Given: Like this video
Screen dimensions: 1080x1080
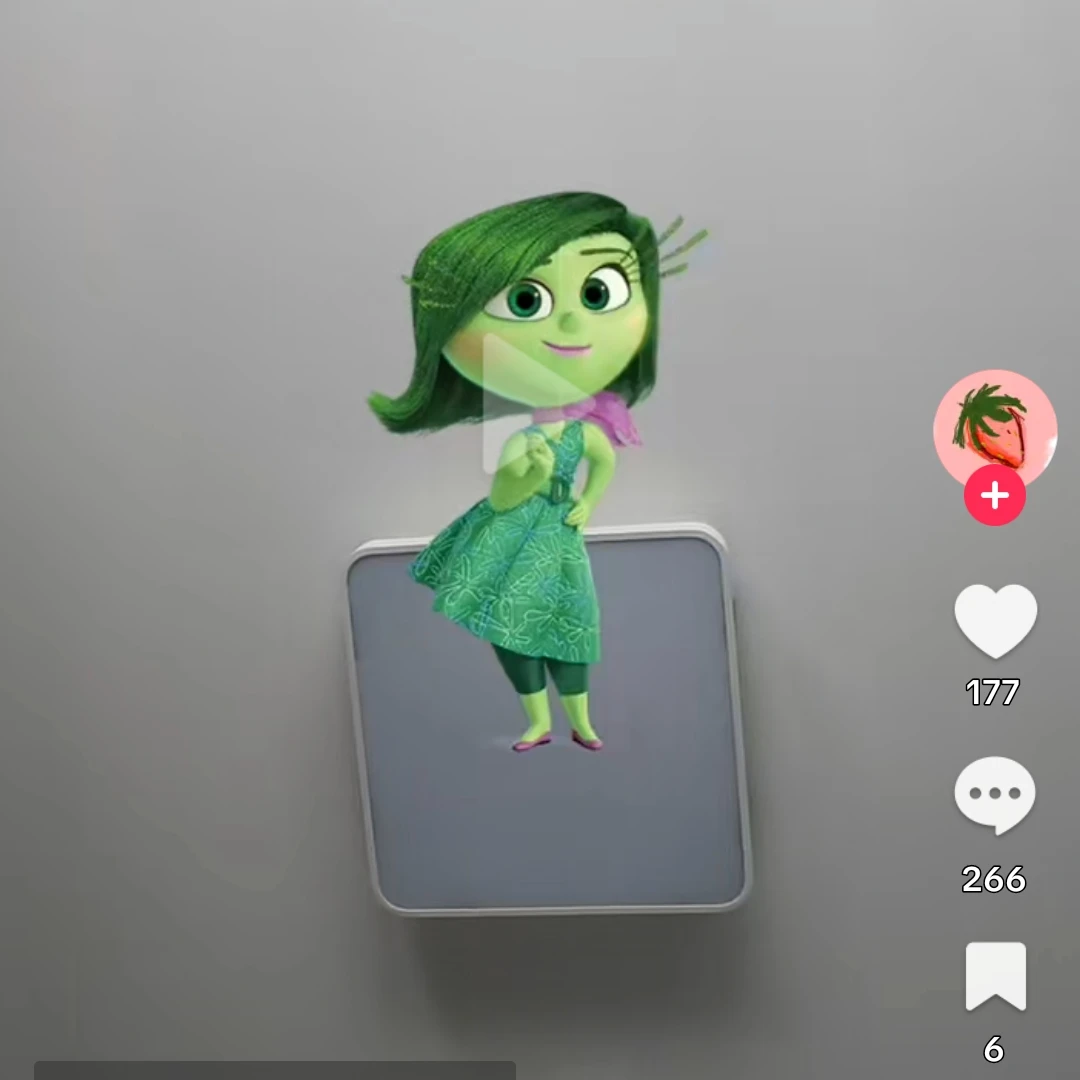Looking at the screenshot, I should point(994,622).
